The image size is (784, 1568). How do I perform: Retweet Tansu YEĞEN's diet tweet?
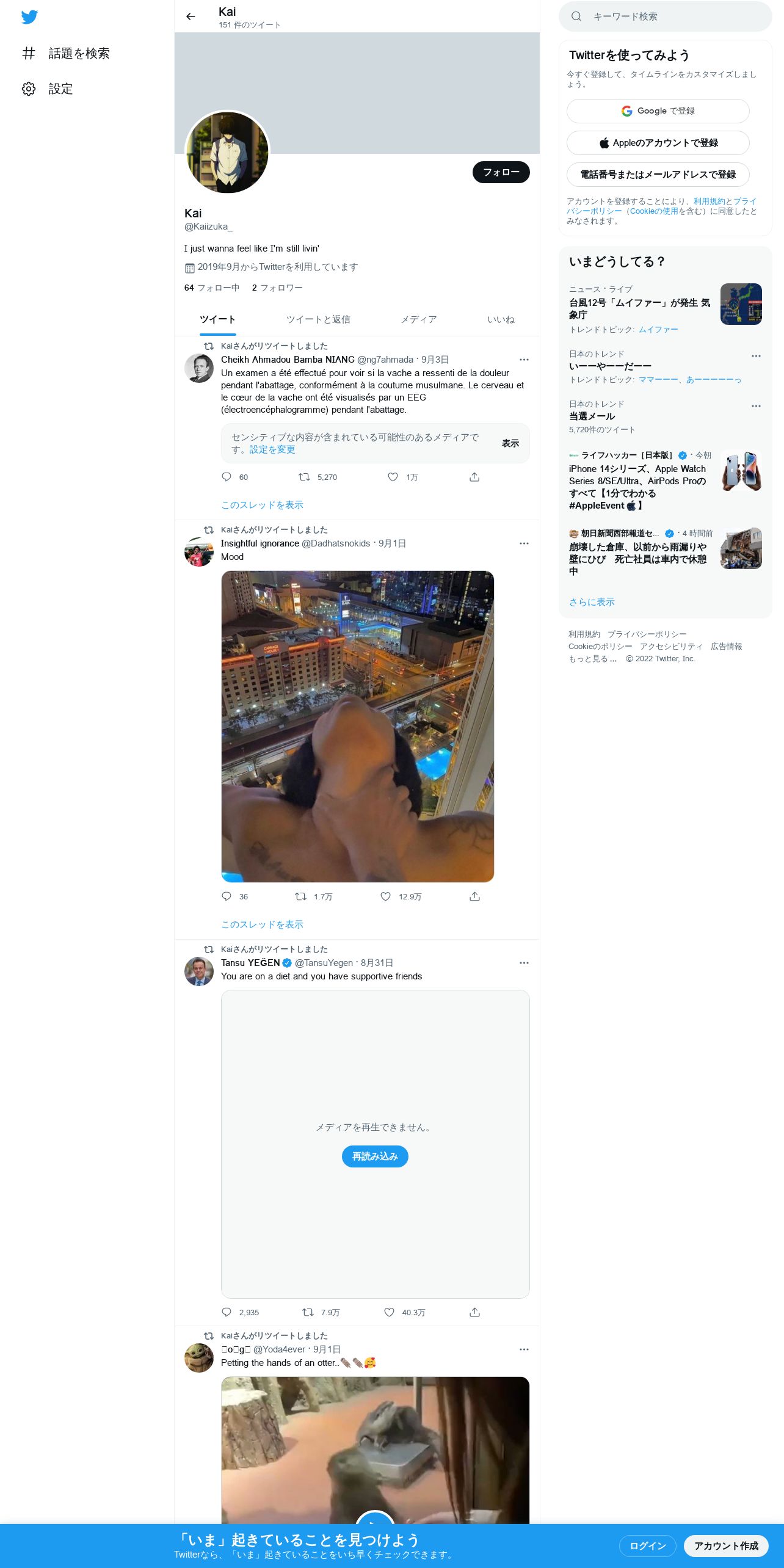click(308, 1312)
